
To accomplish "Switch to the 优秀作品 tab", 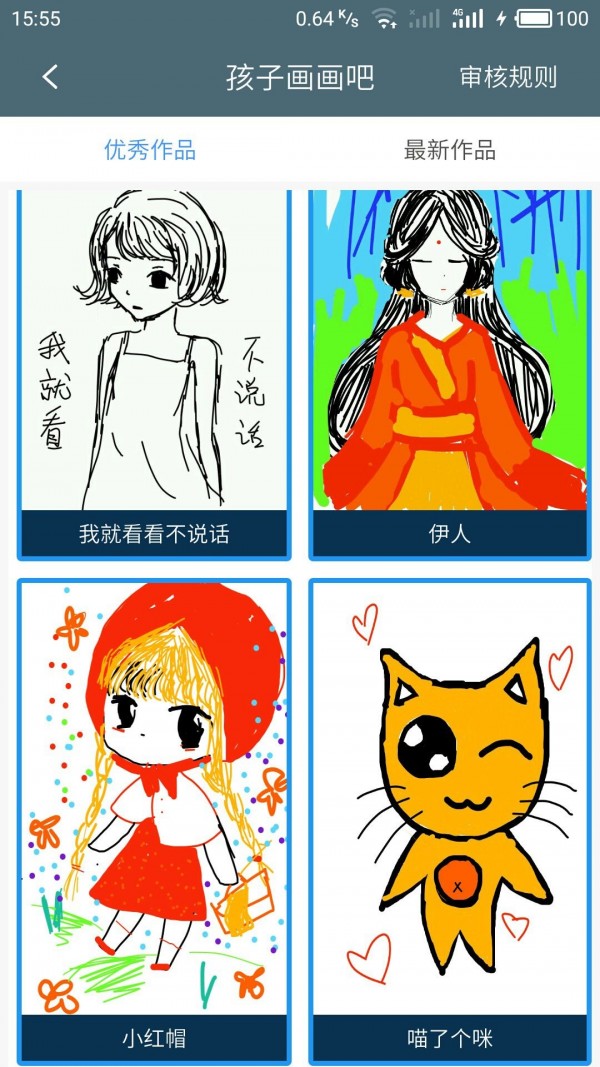I will (x=150, y=150).
